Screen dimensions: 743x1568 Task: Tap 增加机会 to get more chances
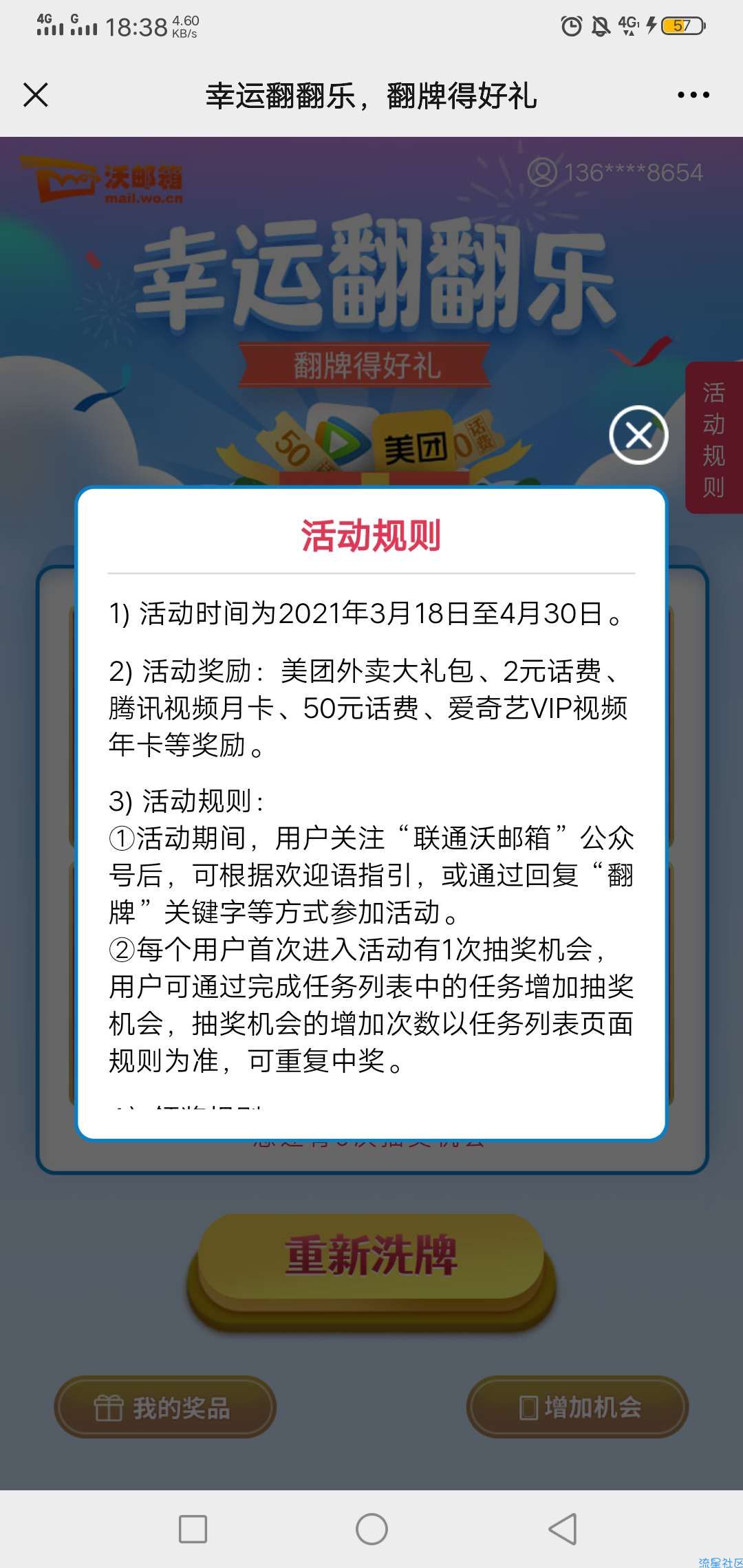pos(578,1408)
